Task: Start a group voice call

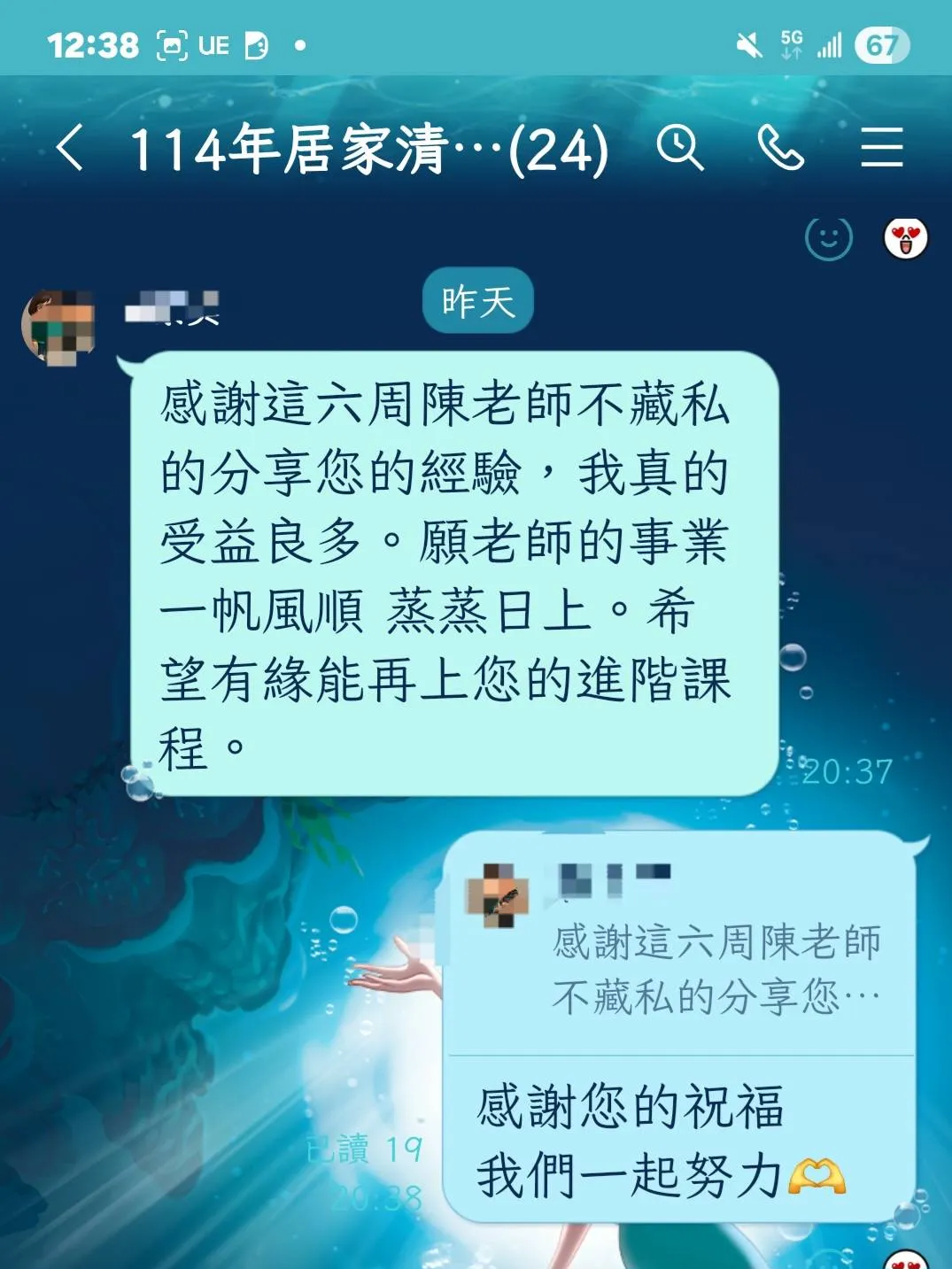Action: click(780, 147)
